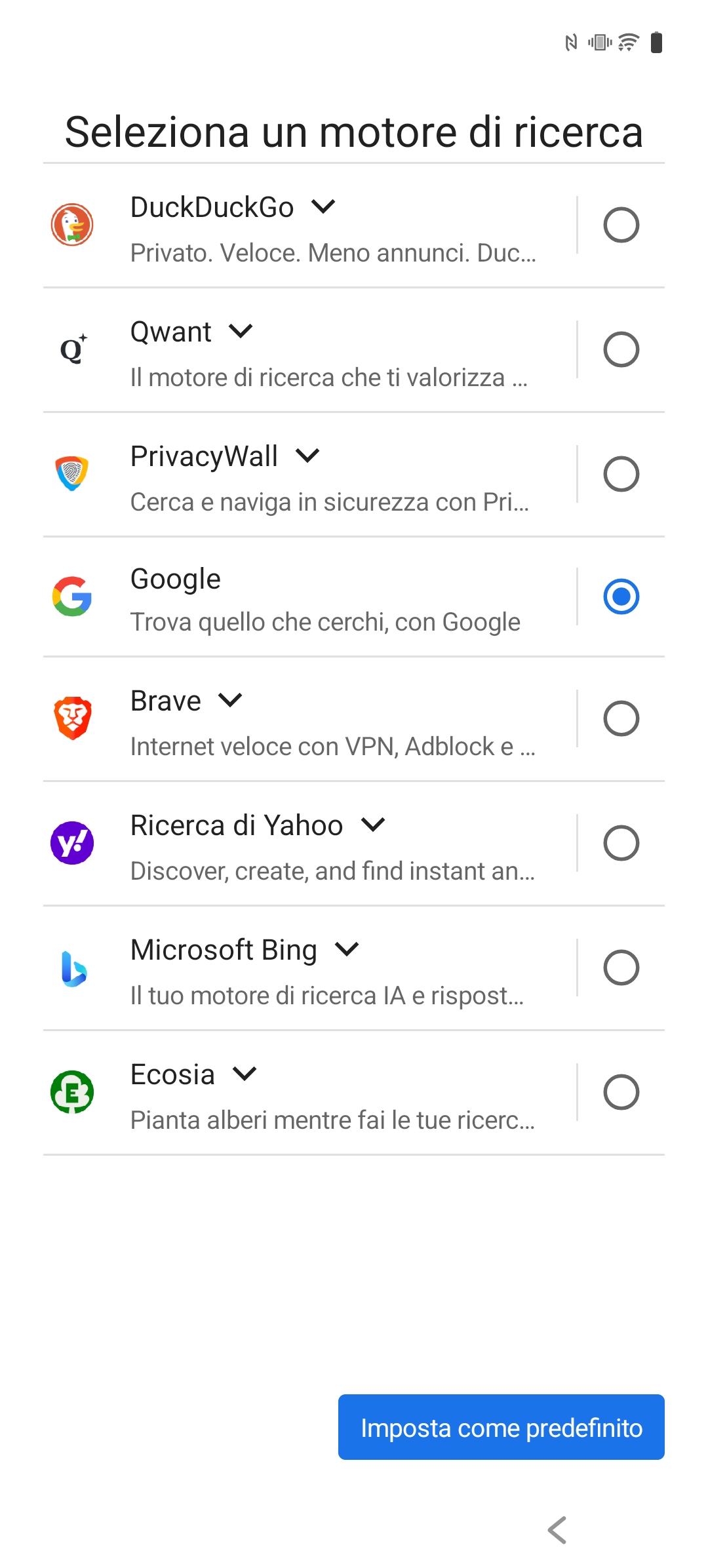The height and width of the screenshot is (1568, 708).
Task: Go back with the system back arrow
Action: tap(557, 1530)
